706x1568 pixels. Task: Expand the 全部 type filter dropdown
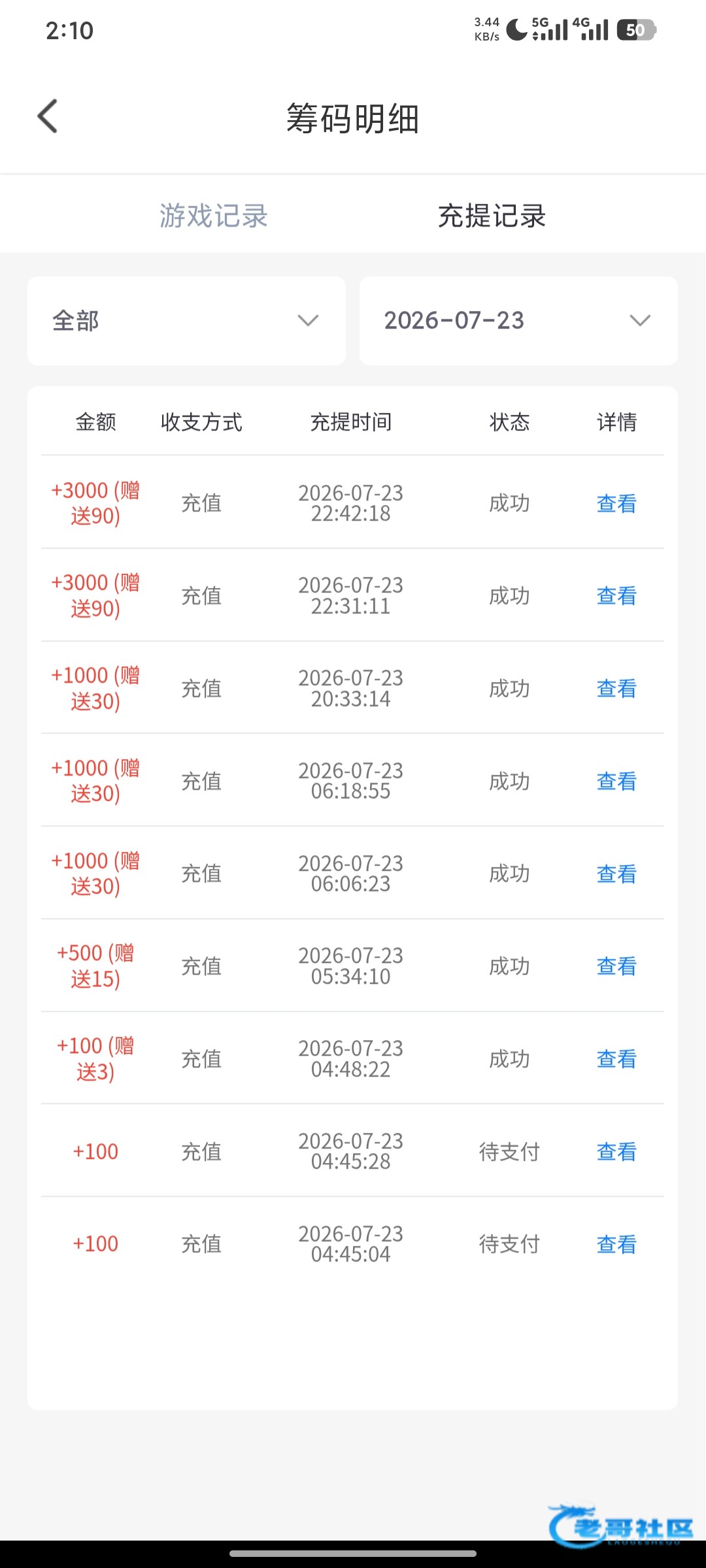point(186,321)
